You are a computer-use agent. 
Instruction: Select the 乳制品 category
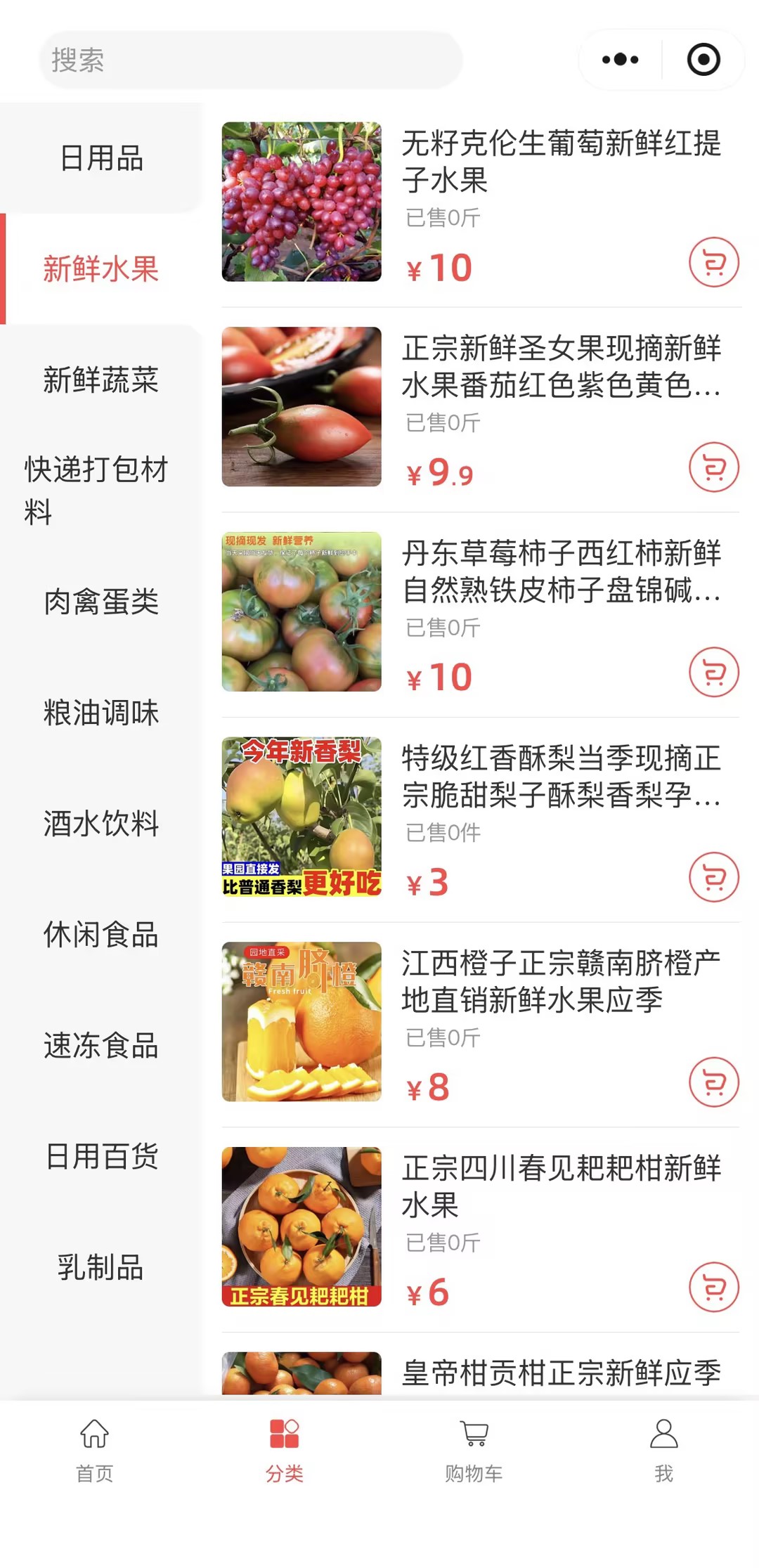tap(101, 1267)
